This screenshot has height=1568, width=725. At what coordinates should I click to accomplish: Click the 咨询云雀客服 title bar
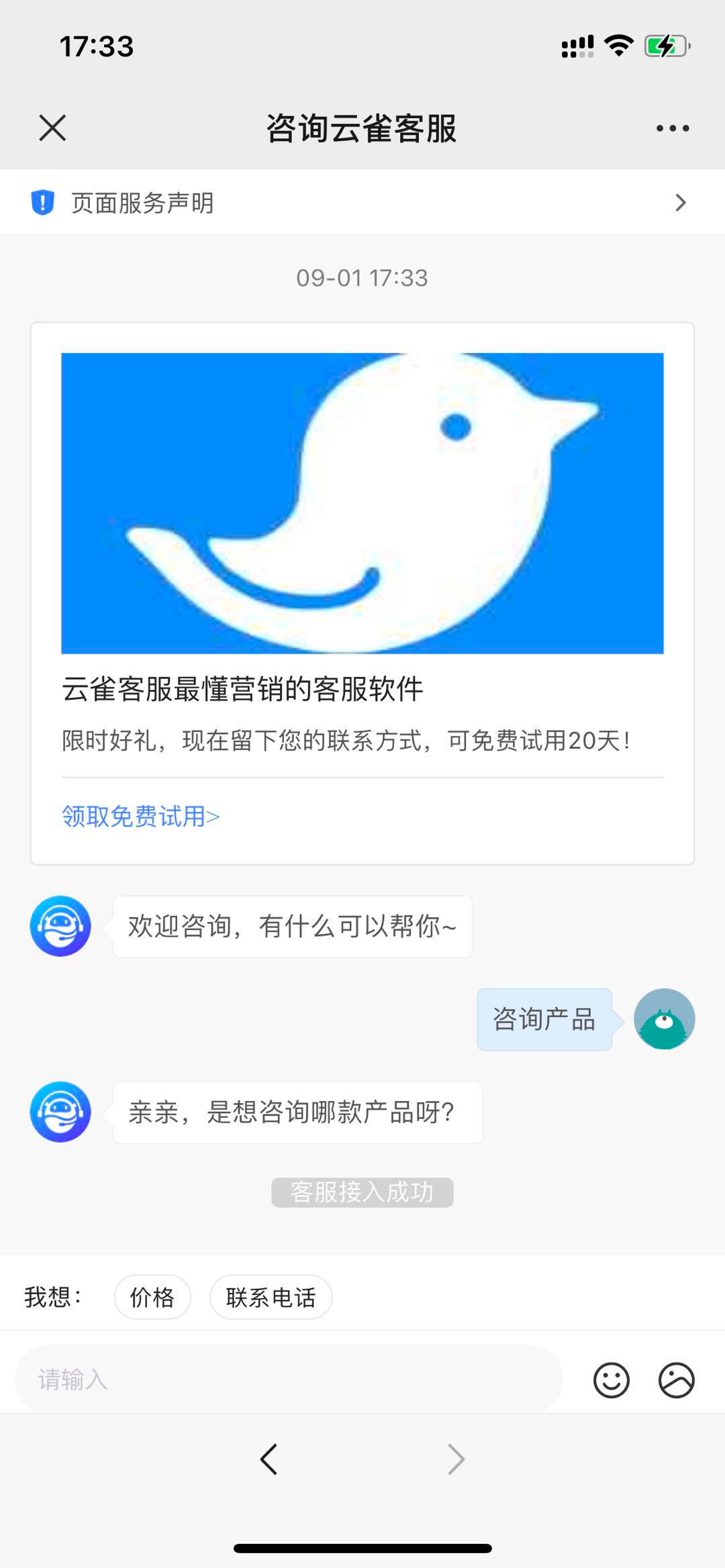362,129
